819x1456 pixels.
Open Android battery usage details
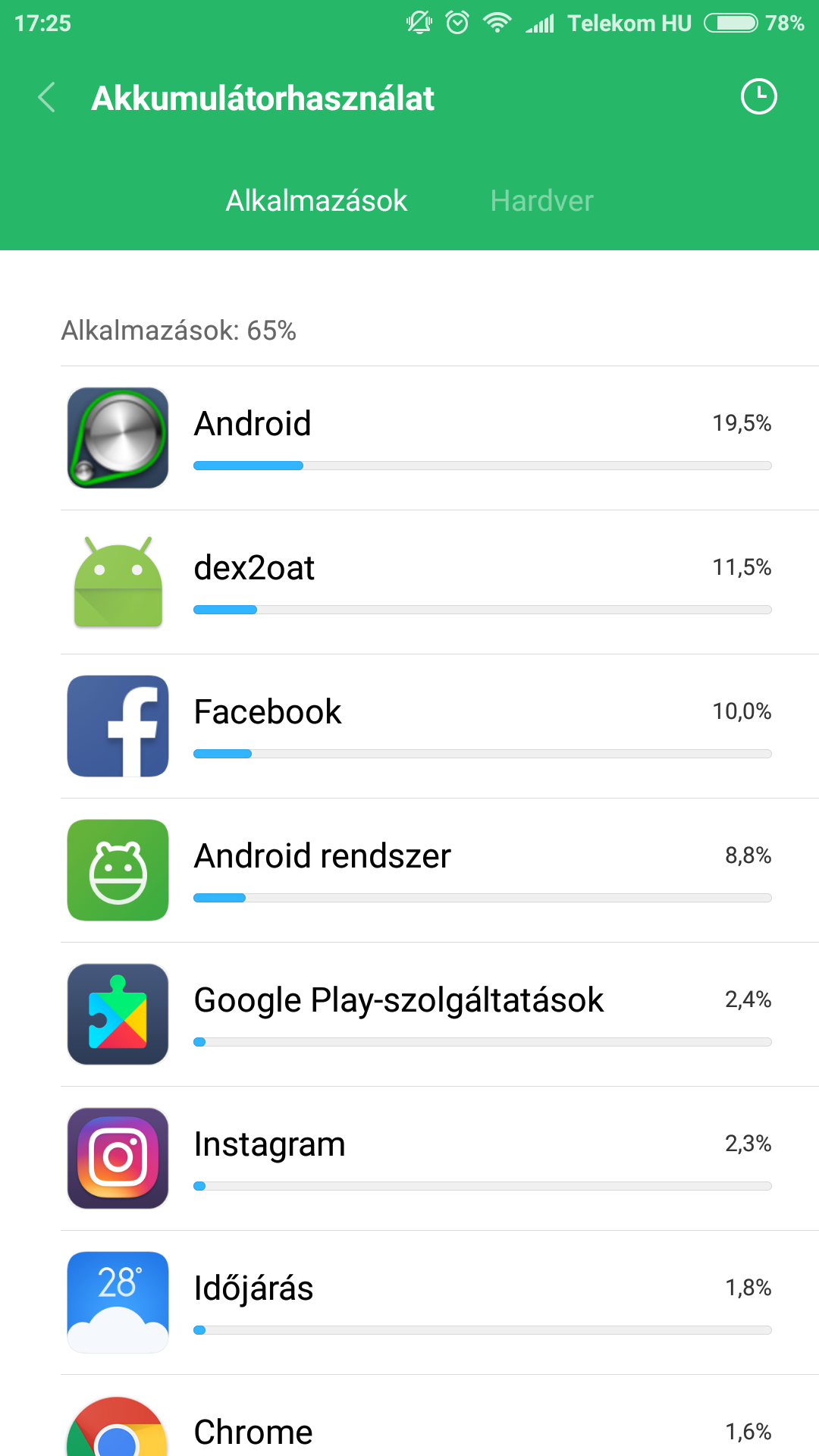pos(440,438)
